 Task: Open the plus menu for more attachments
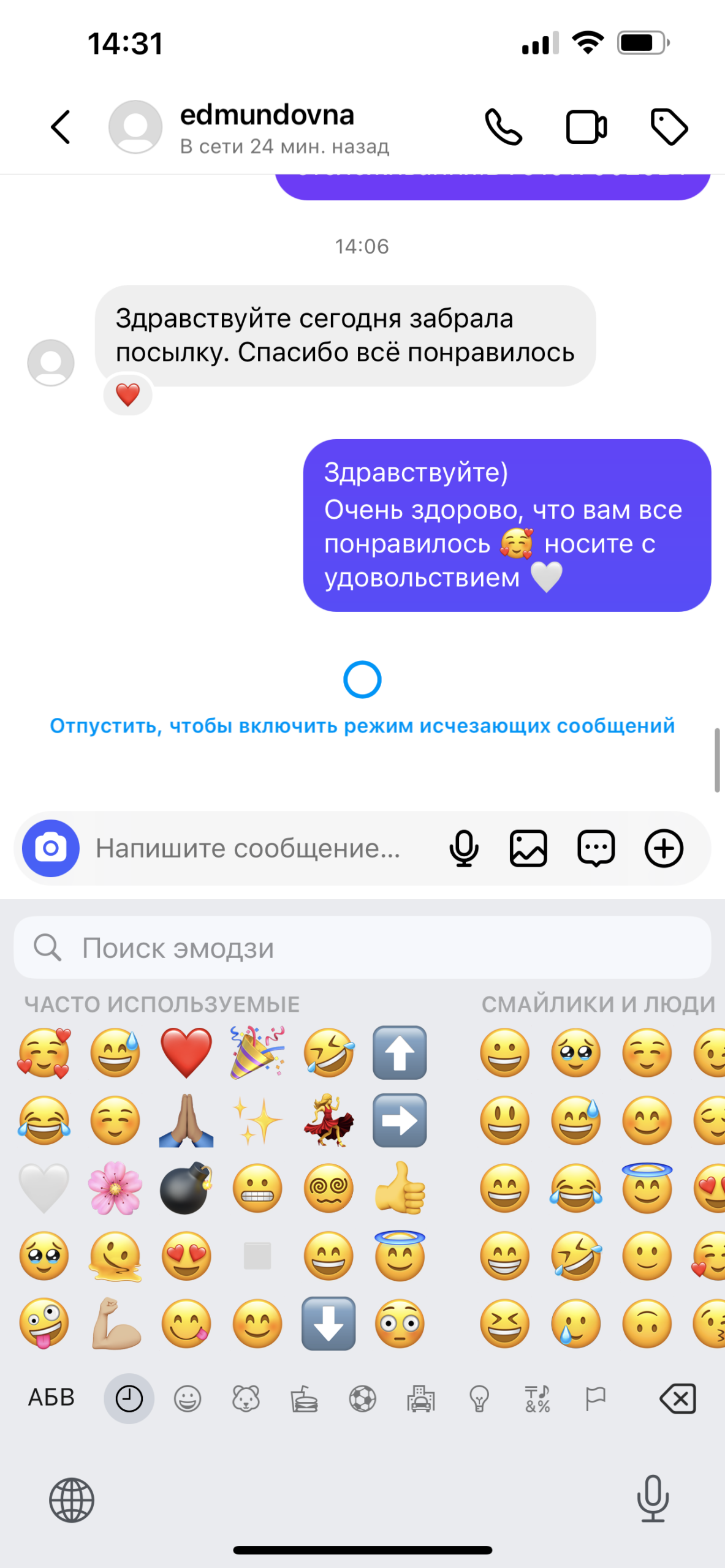pyautogui.click(x=664, y=848)
